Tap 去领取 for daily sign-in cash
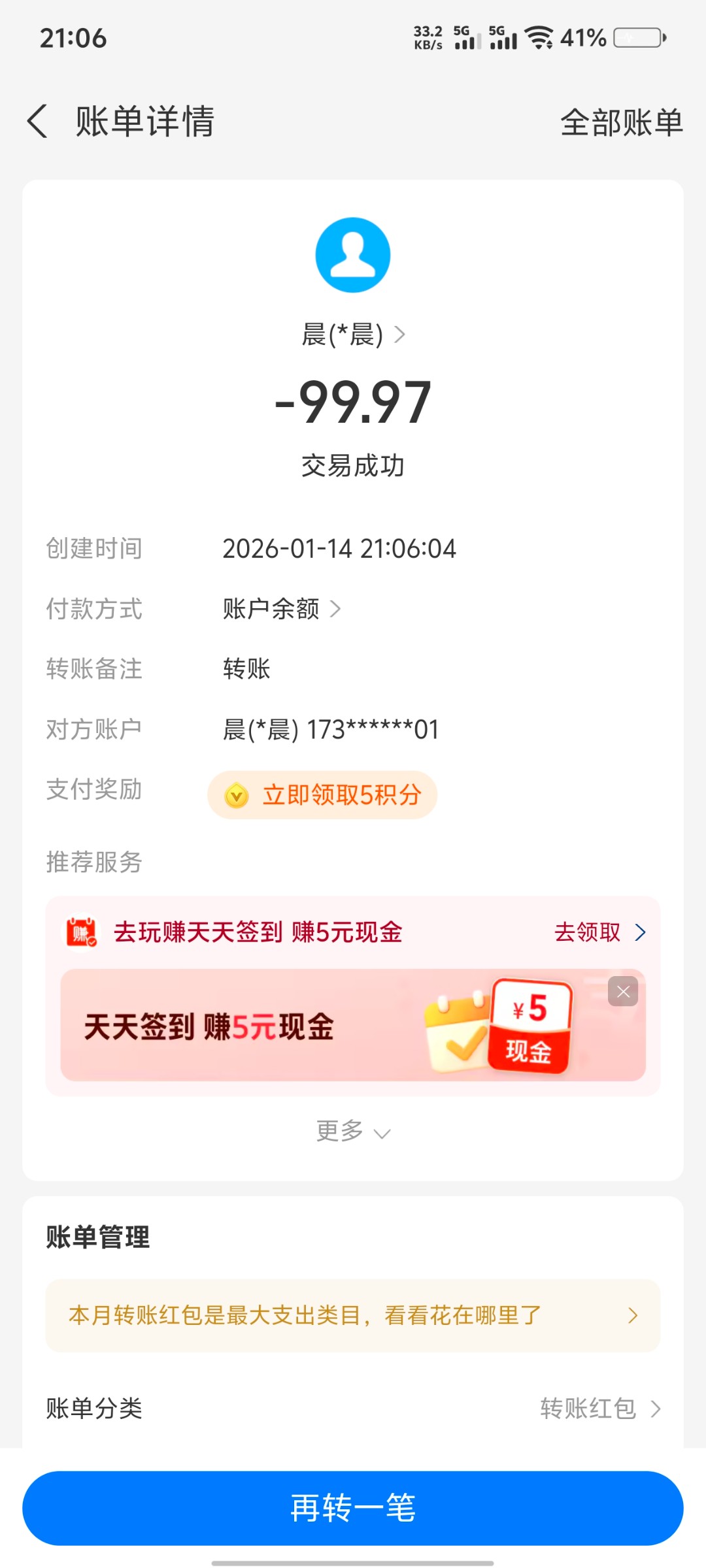Screen dimensions: 706x1568 point(599,932)
